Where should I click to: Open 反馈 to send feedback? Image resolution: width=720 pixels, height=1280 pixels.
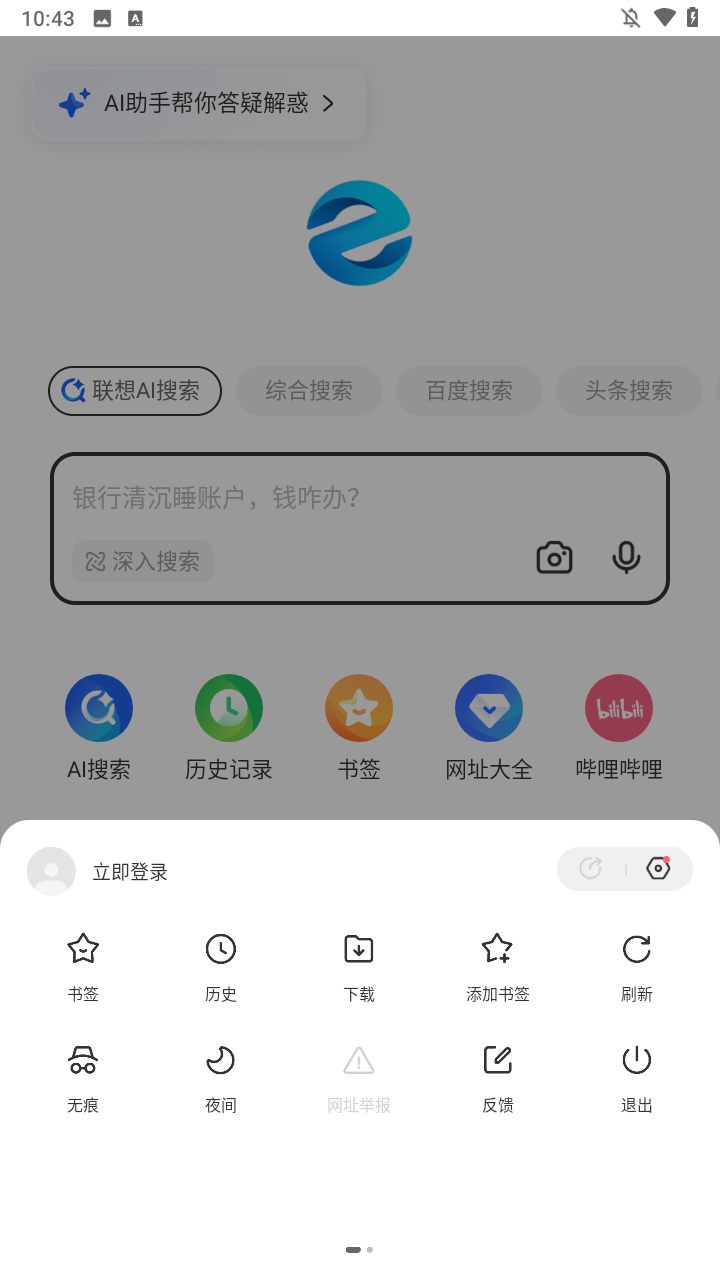pos(497,1074)
